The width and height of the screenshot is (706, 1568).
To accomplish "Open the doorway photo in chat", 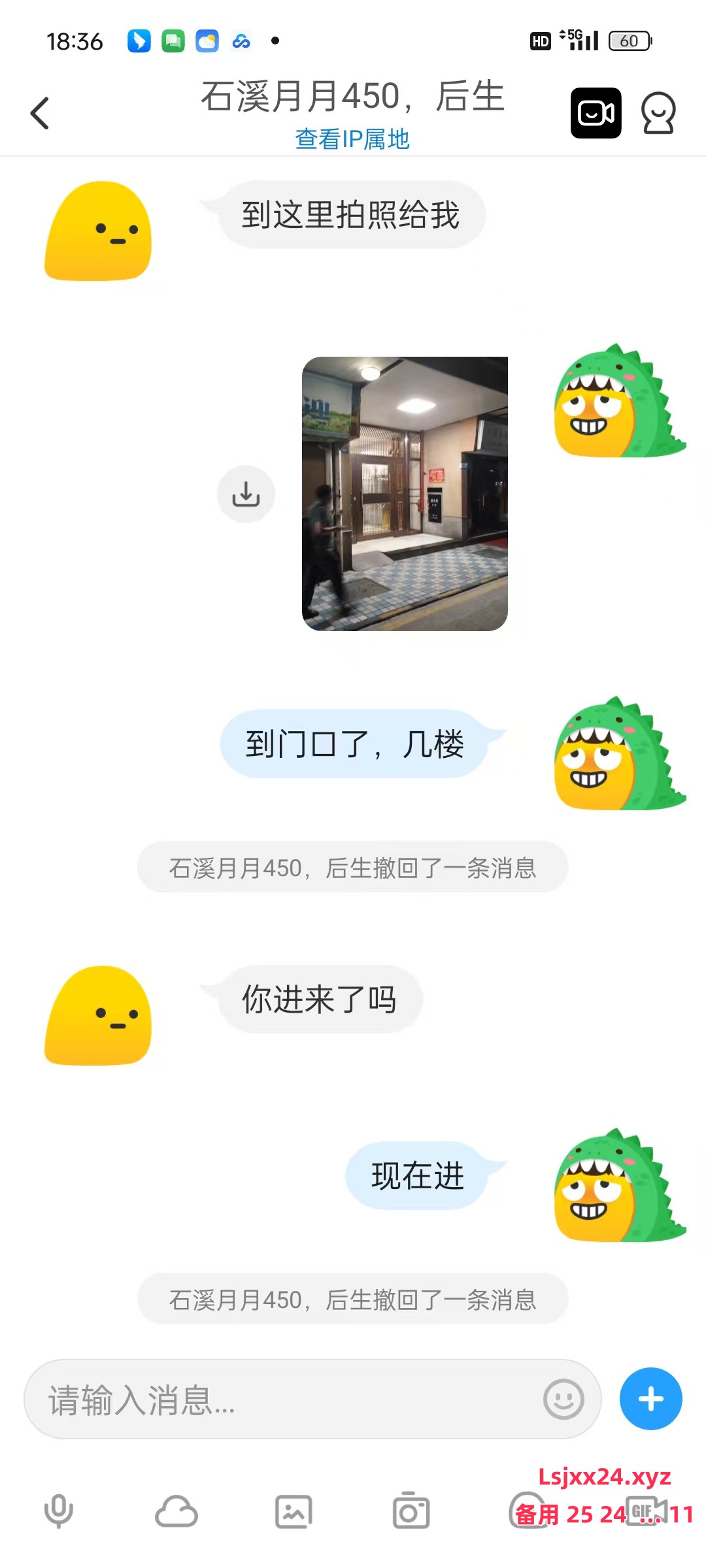I will tap(405, 494).
